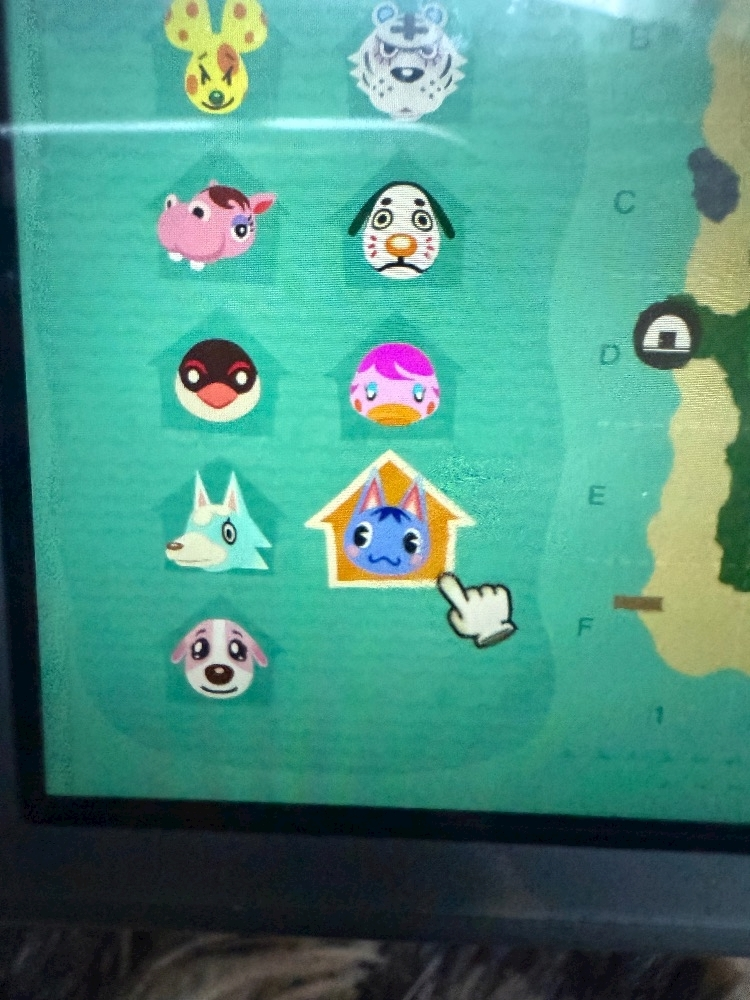
Task: Select the pink dog villager icon
Action: [x=218, y=660]
